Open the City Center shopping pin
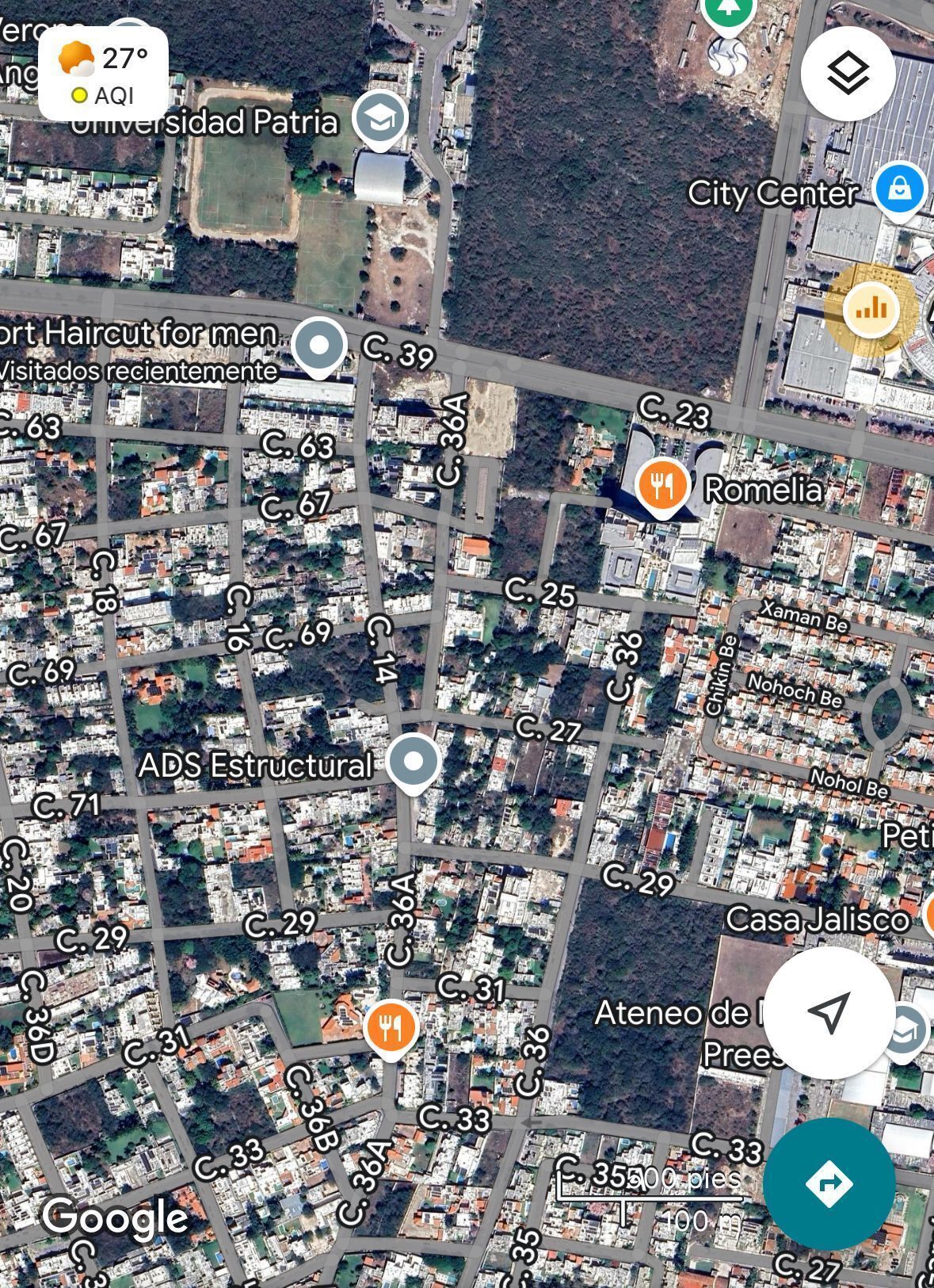This screenshot has height=1288, width=934. [x=898, y=190]
